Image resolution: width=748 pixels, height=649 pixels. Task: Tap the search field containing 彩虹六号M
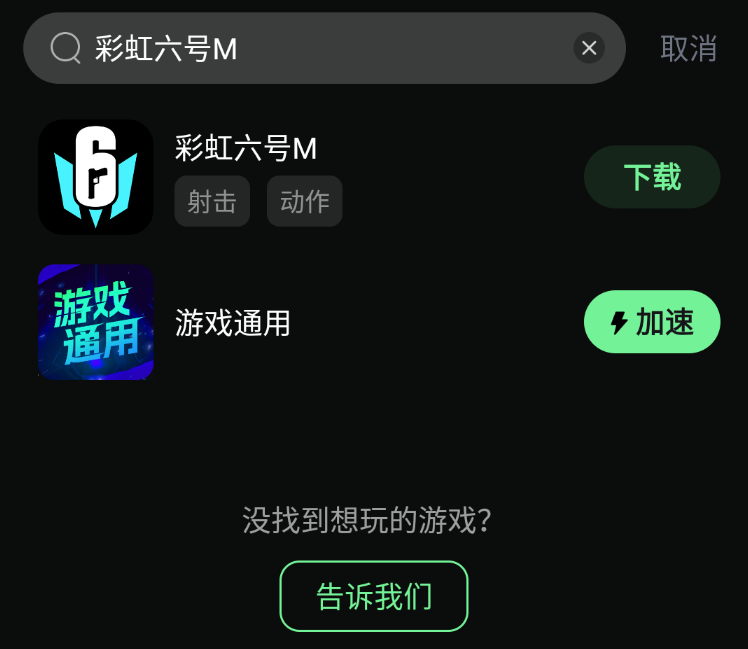pos(320,48)
